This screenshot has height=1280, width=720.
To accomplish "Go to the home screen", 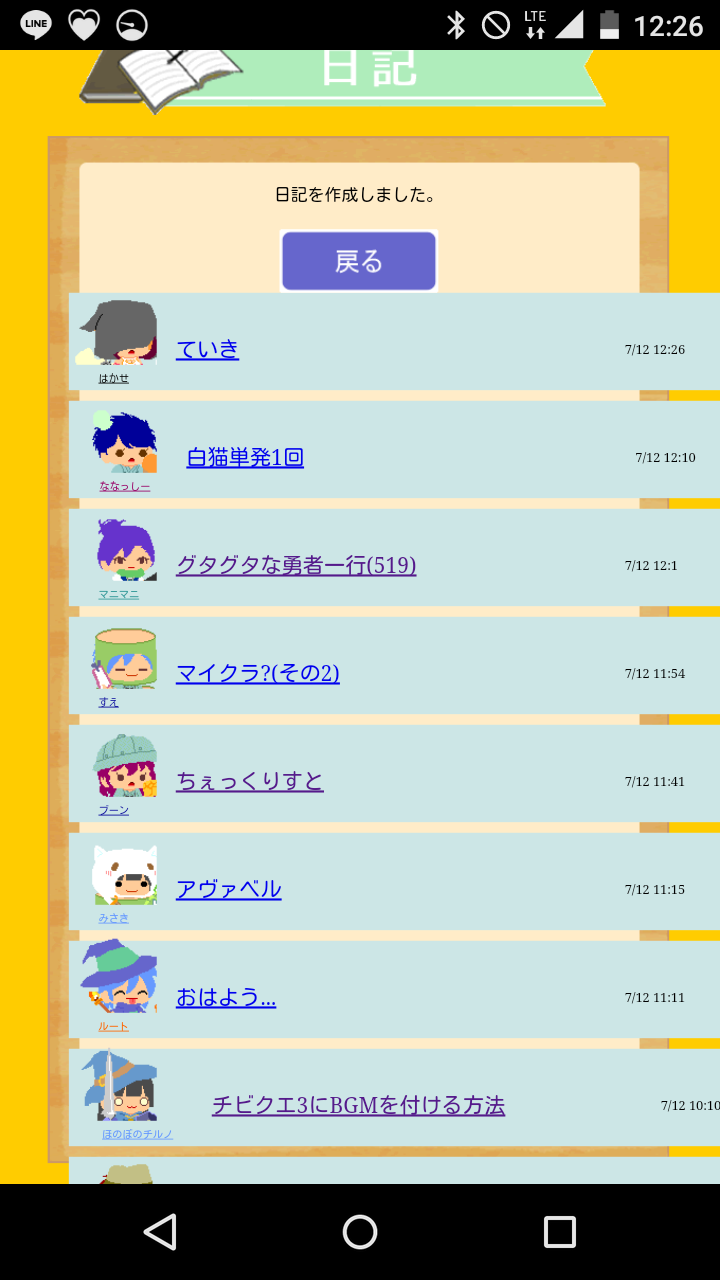I will tap(360, 1232).
